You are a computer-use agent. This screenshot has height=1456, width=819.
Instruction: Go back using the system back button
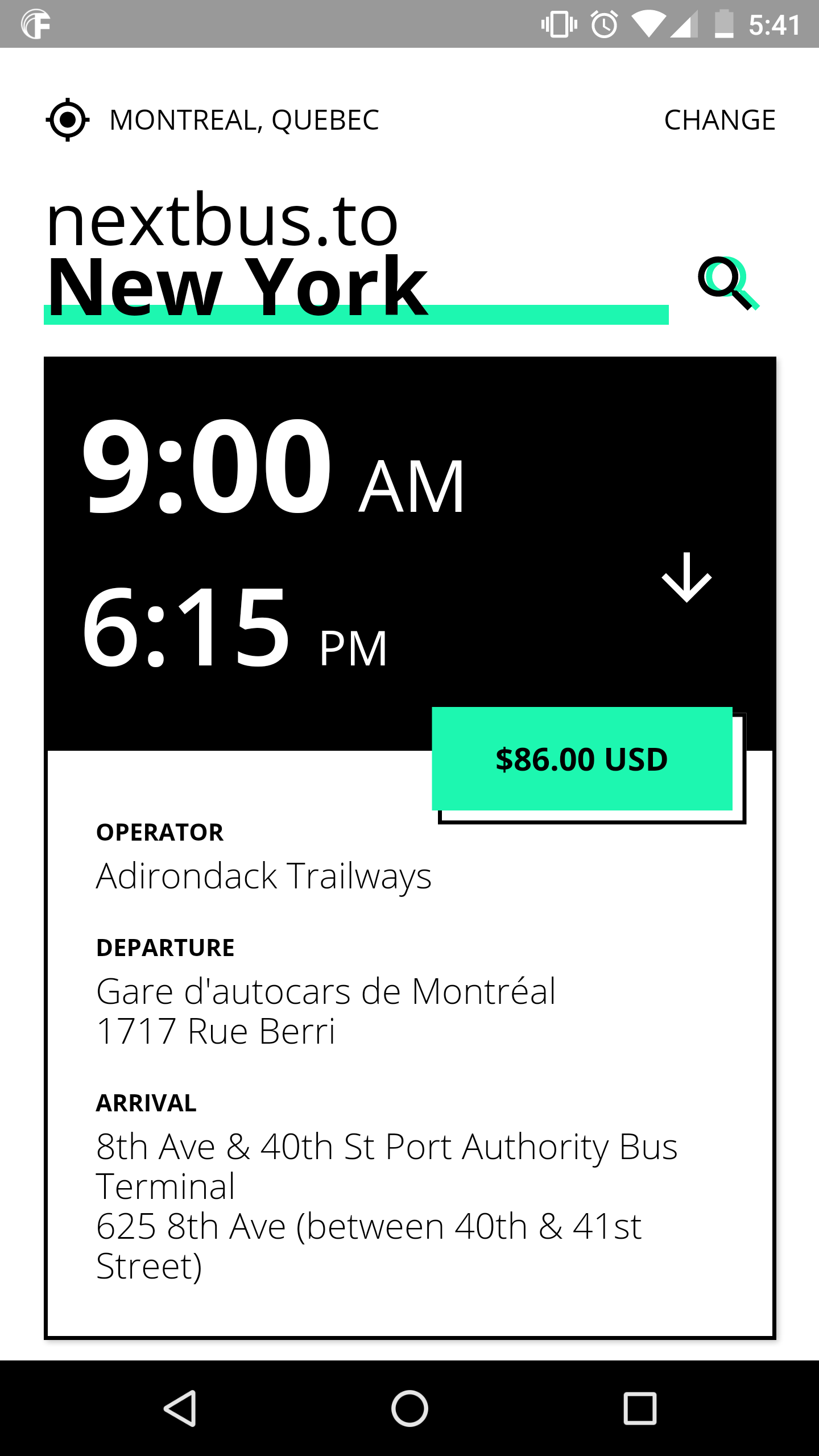tap(180, 1408)
